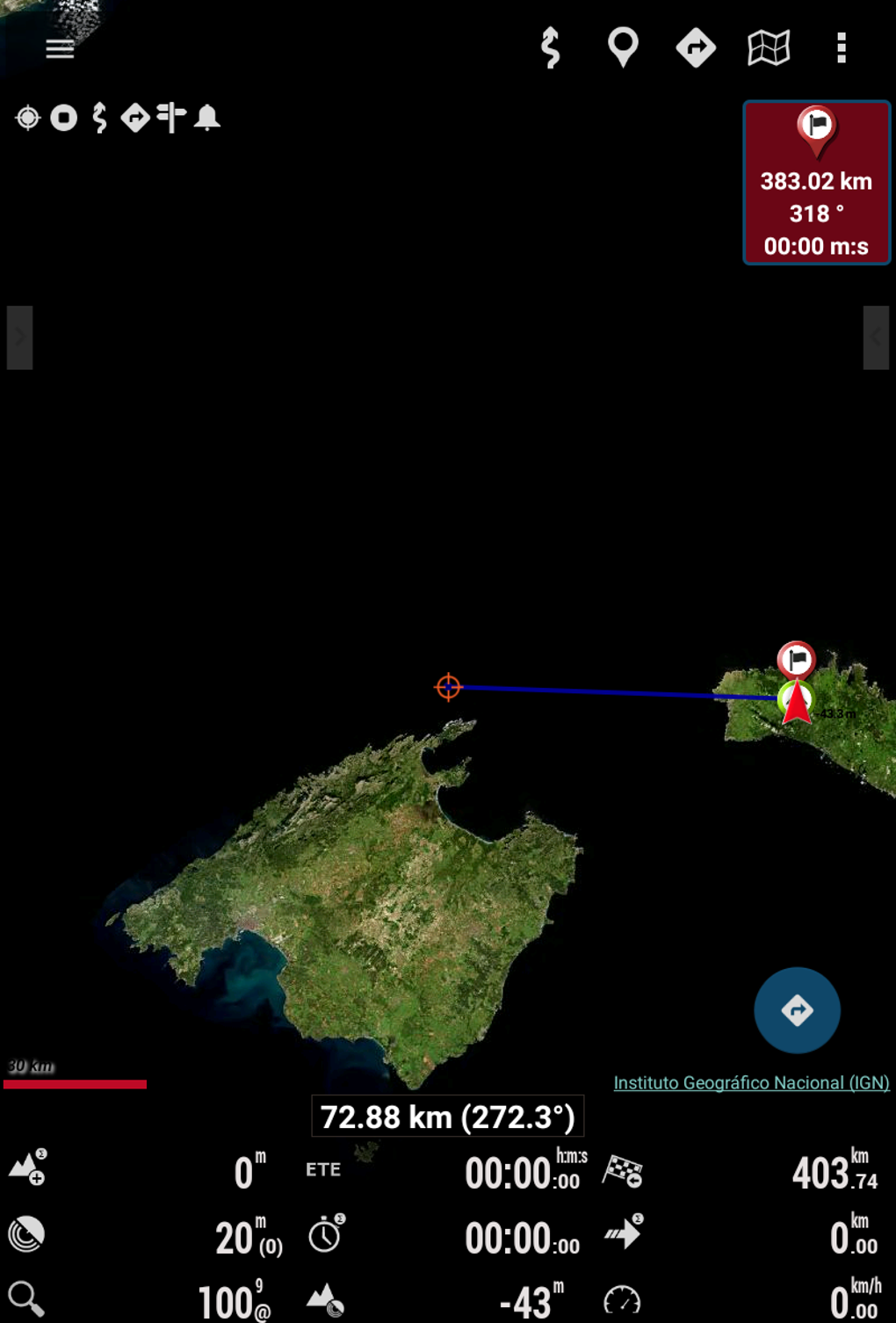
Task: Tap the small track status icon
Action: pos(99,118)
